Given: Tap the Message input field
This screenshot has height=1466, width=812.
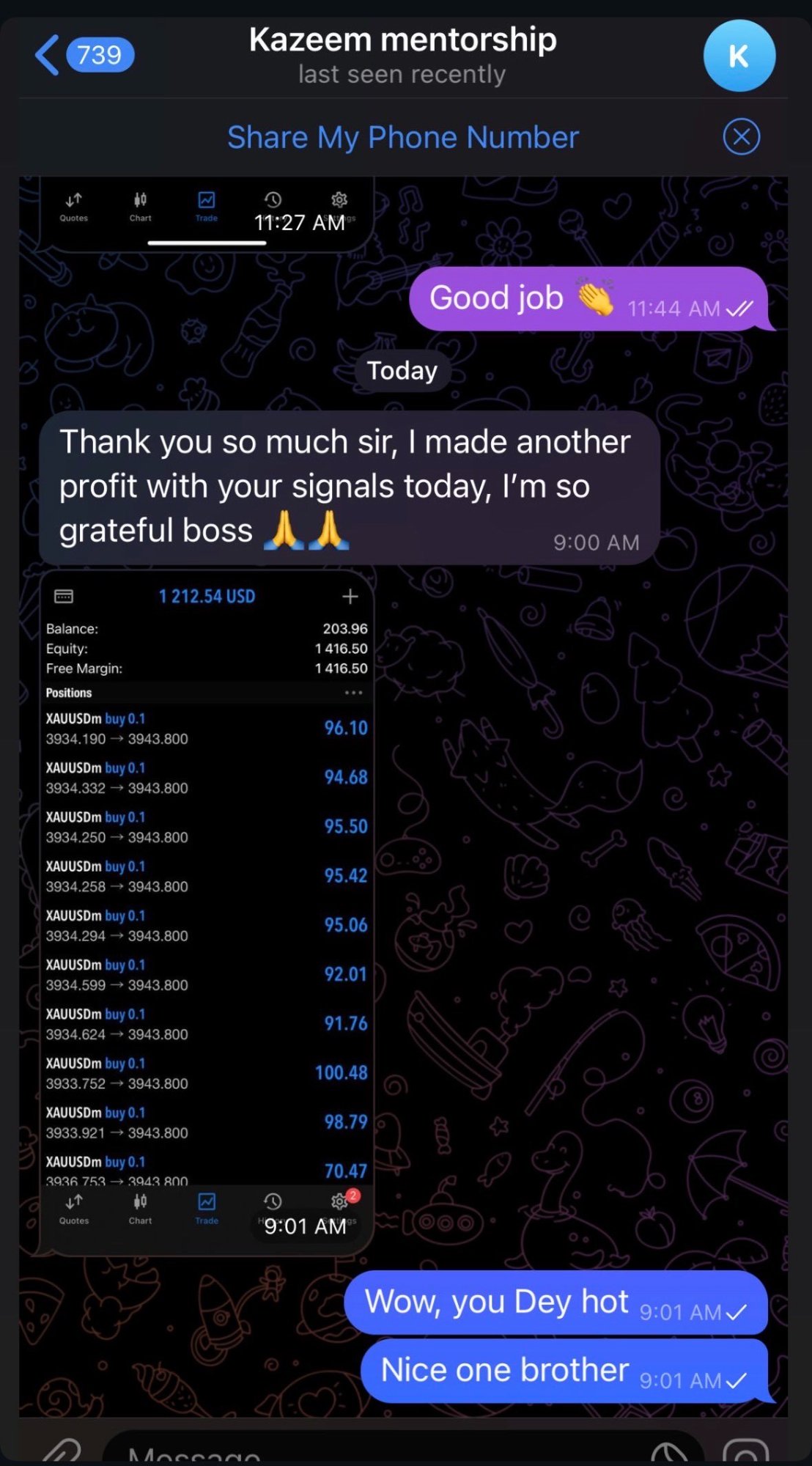Looking at the screenshot, I should pos(366,1453).
